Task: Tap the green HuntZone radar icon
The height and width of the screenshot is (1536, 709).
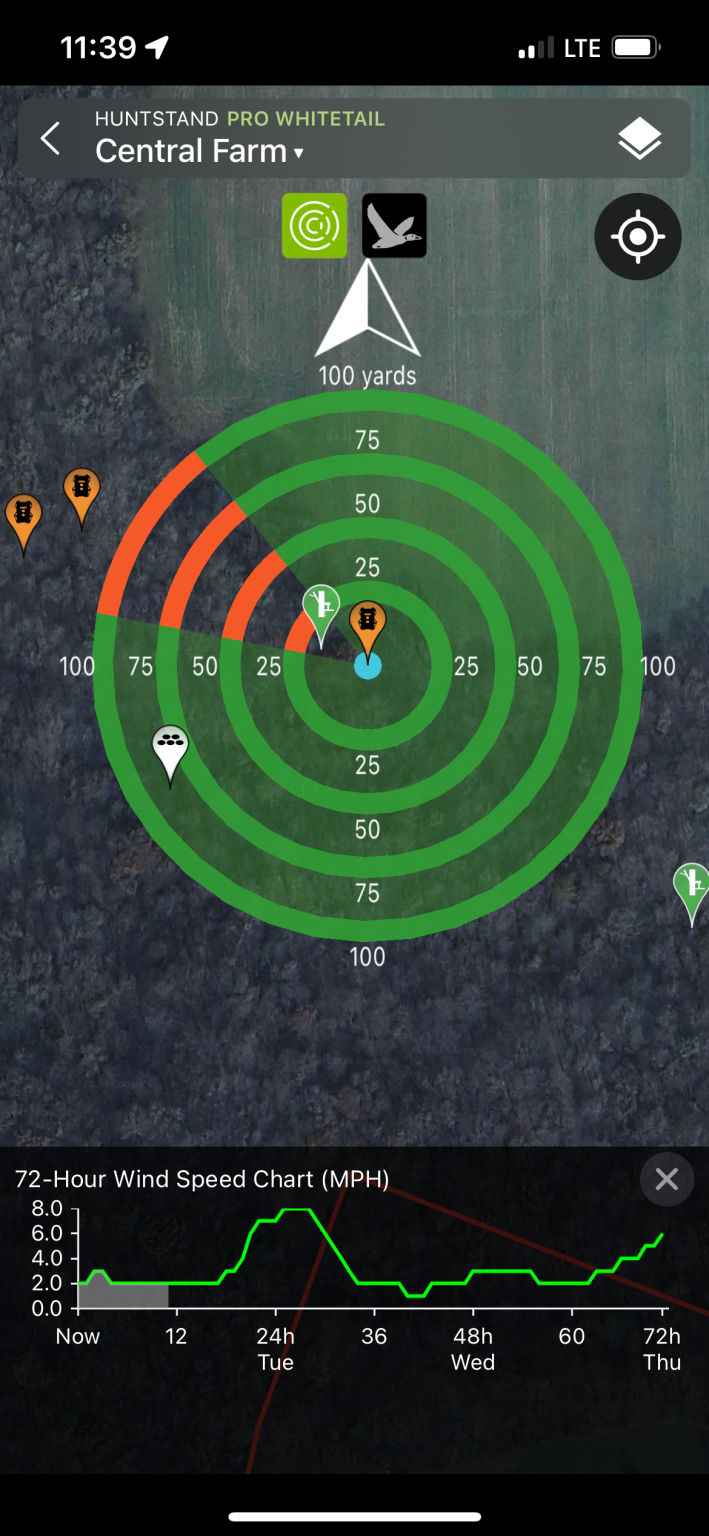Action: click(314, 226)
